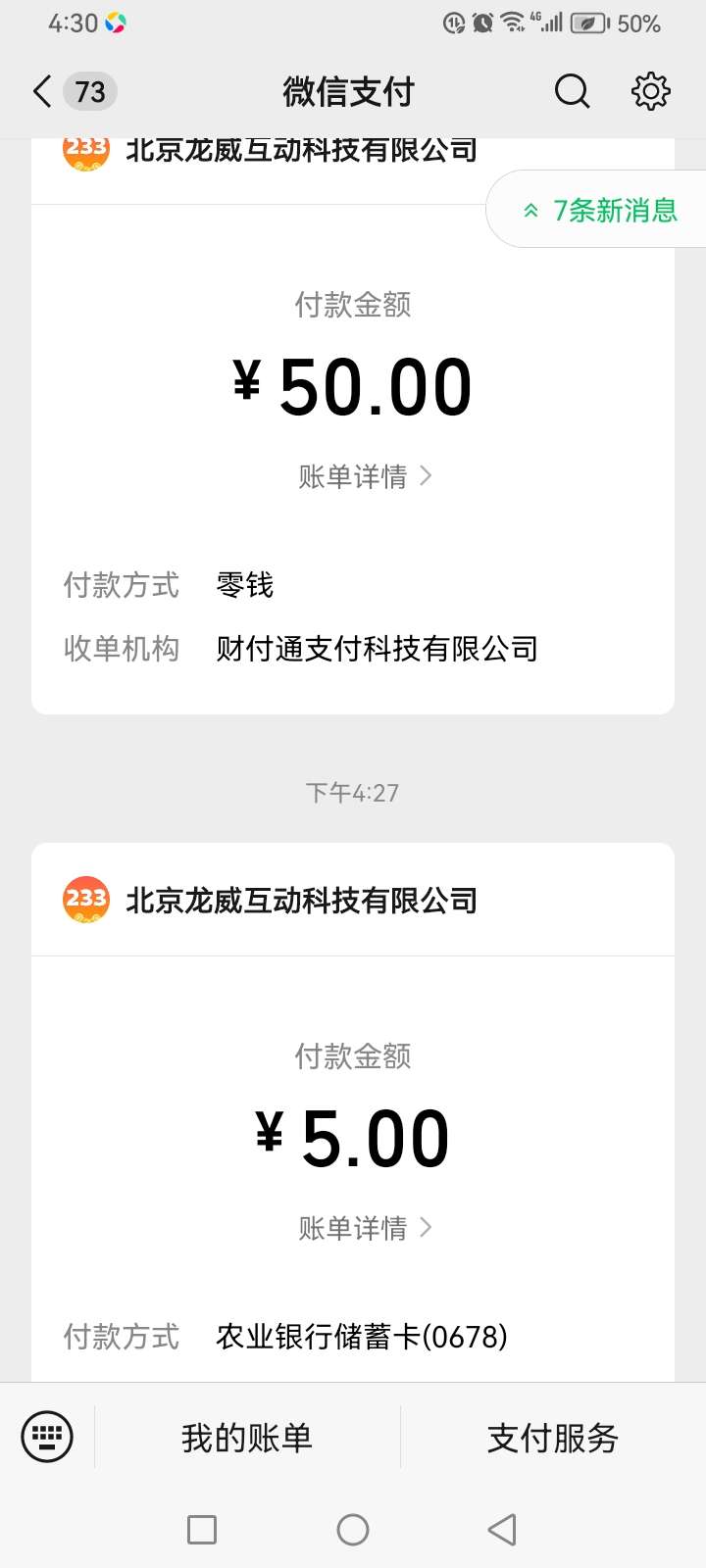View 账单详情 for the ¥5.00 payment
Image resolution: width=706 pixels, height=1568 pixels.
click(x=365, y=1228)
